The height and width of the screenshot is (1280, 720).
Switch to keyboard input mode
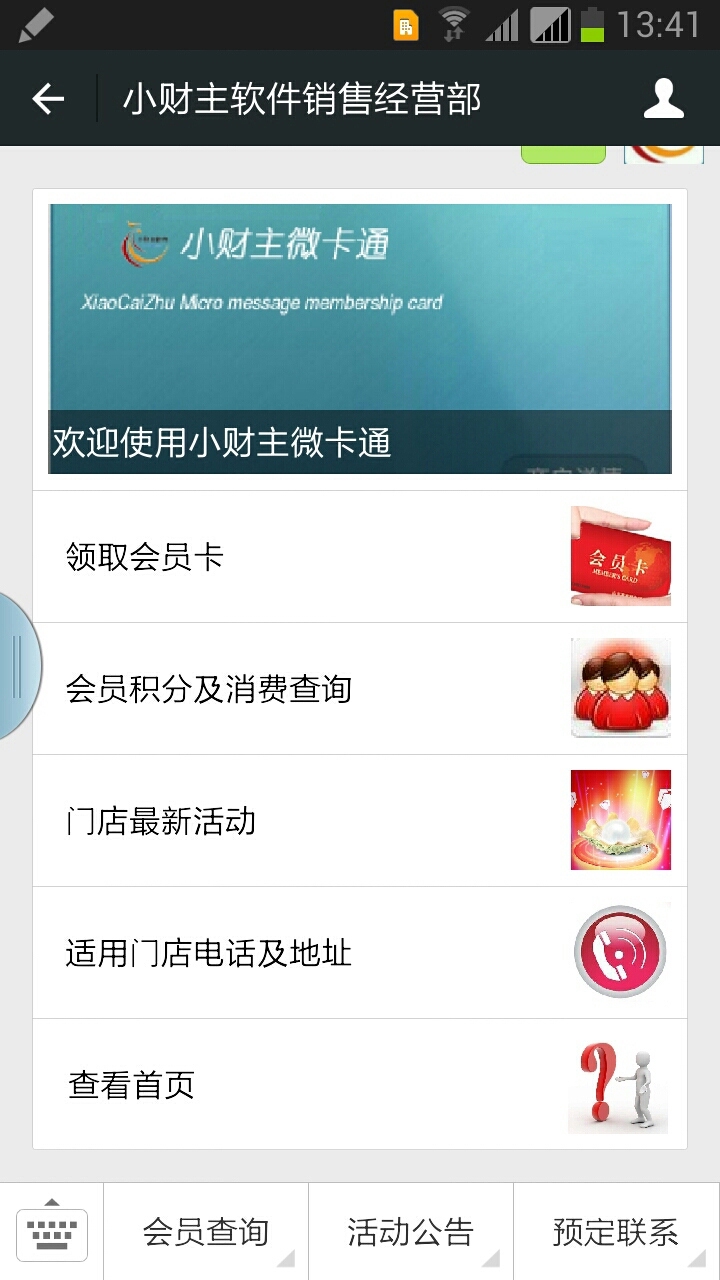point(52,1232)
